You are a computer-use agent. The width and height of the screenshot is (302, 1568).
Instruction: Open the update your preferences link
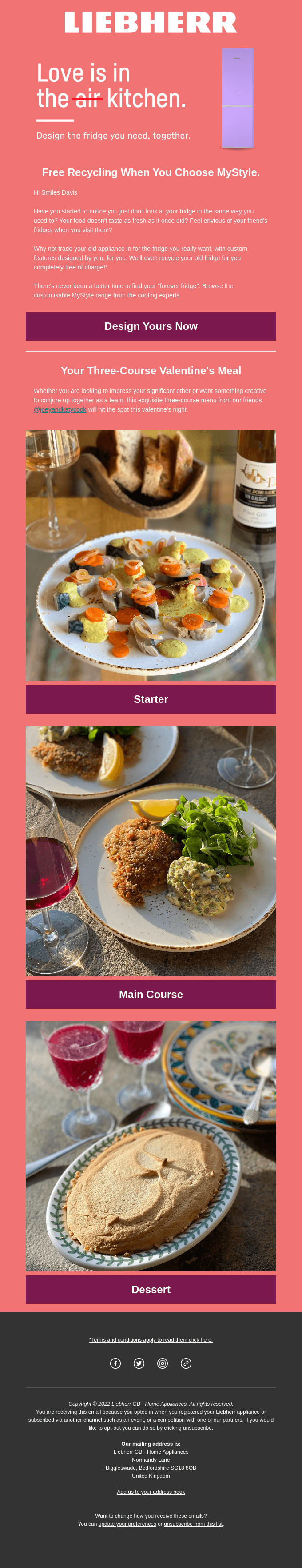127,1524
